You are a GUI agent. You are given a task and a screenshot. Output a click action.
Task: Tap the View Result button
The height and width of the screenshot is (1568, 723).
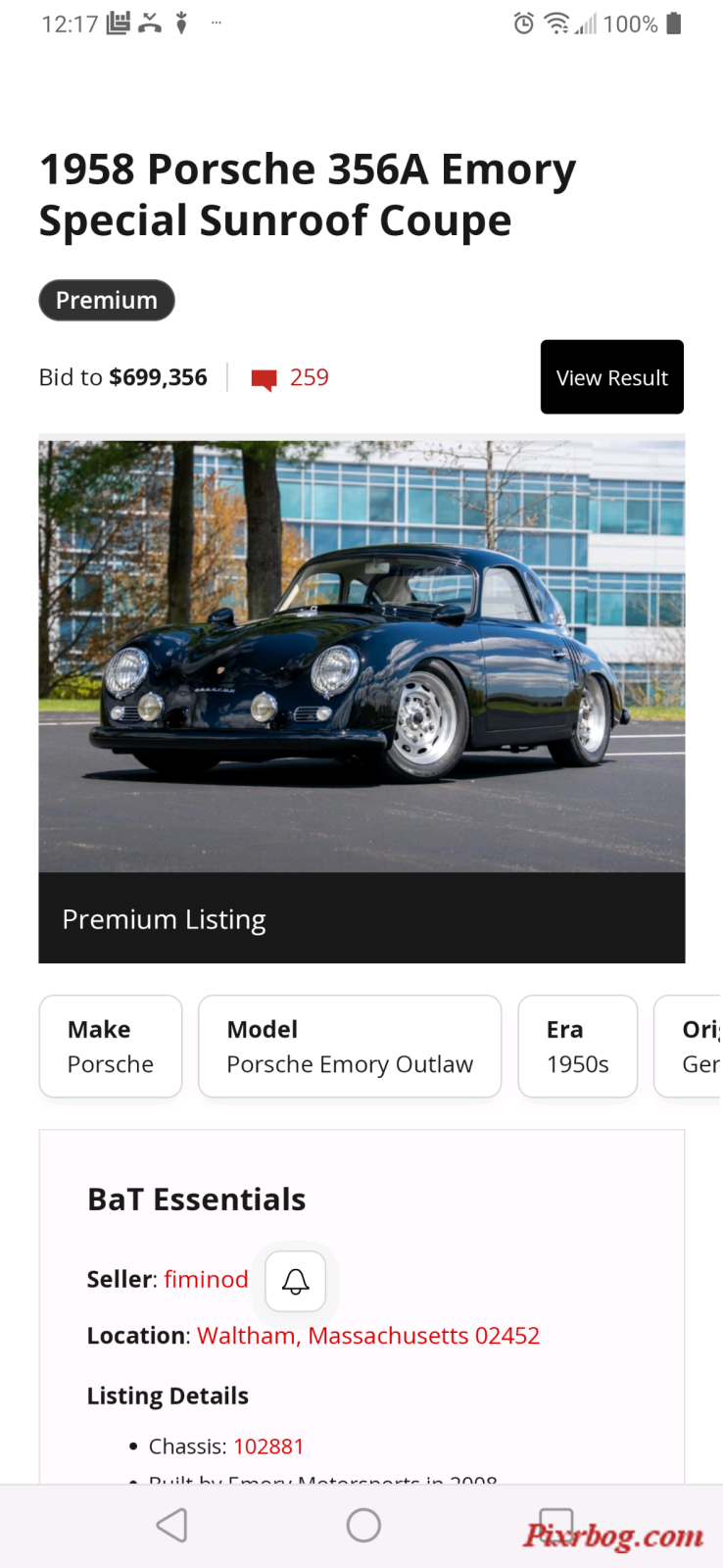[611, 377]
